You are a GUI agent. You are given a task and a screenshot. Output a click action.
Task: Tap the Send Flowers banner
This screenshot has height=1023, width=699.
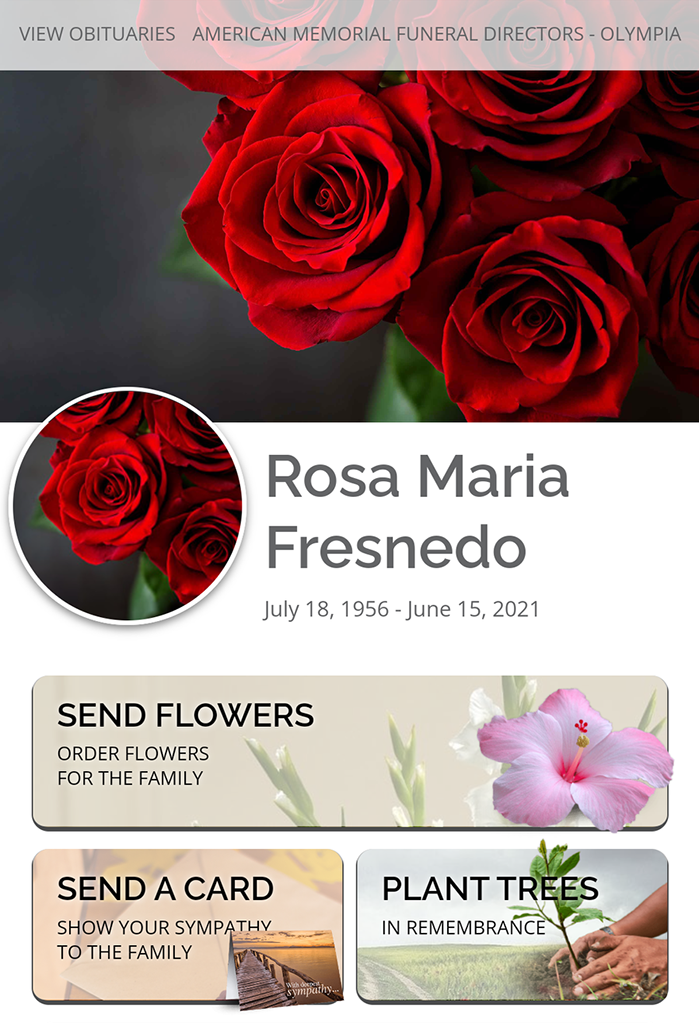(x=350, y=752)
